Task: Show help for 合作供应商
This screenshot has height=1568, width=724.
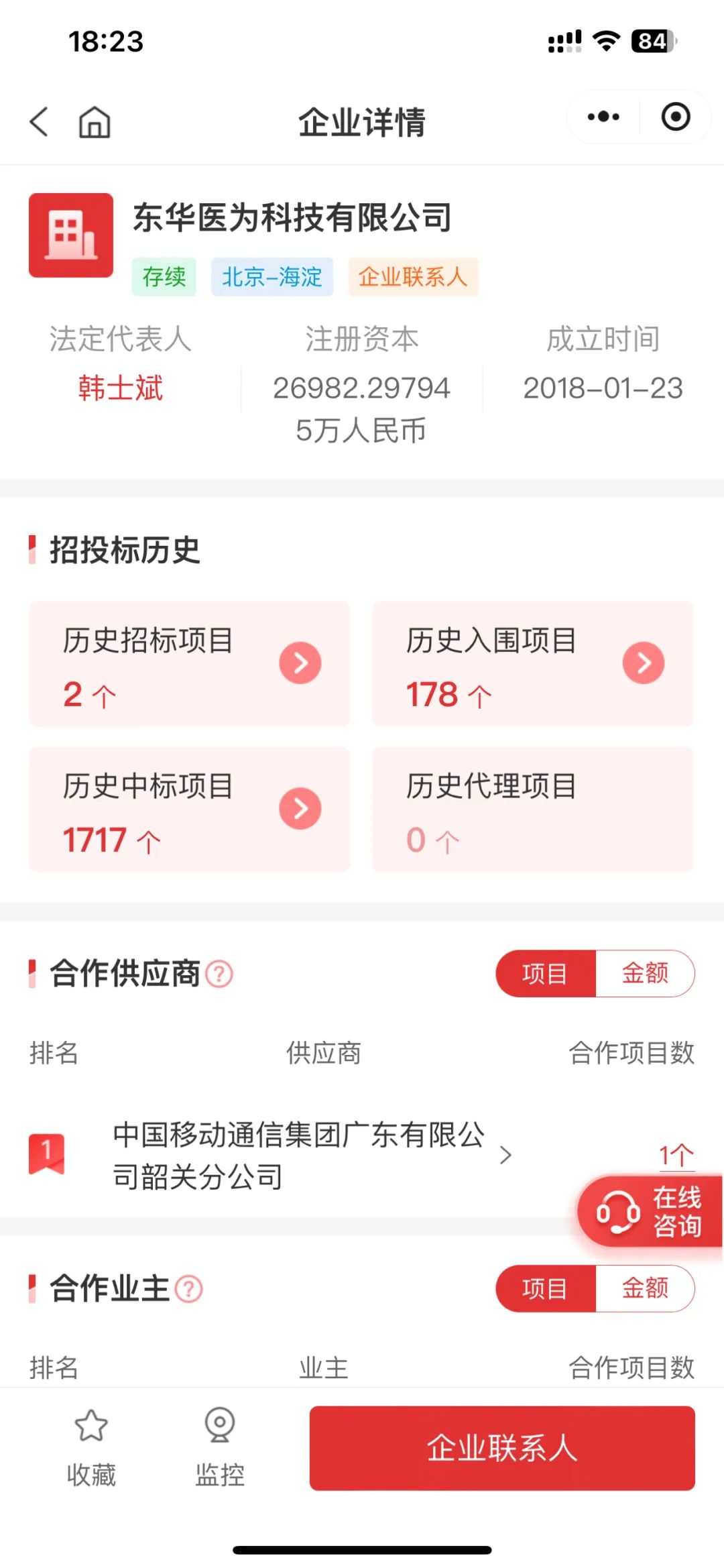Action: (219, 974)
